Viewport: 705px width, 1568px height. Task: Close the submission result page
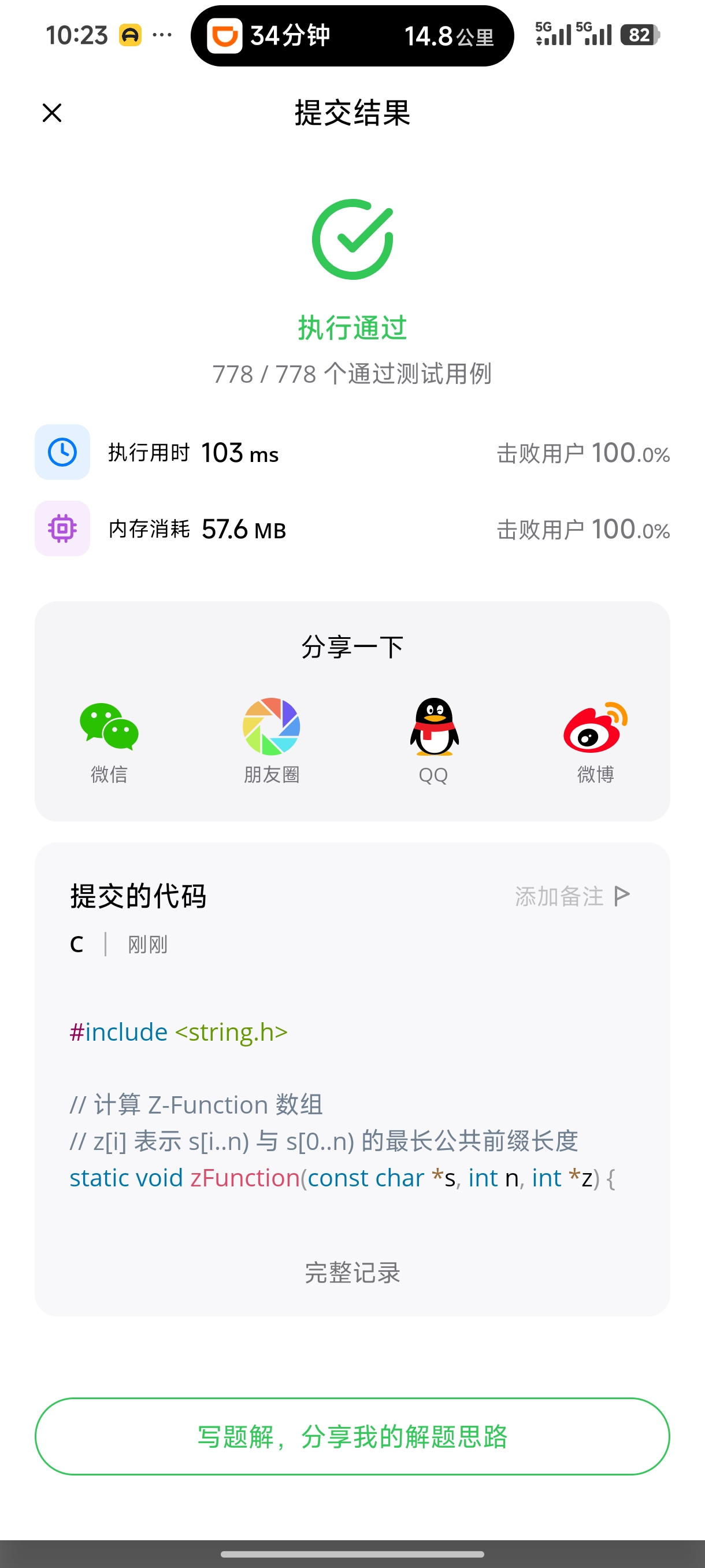pyautogui.click(x=53, y=113)
